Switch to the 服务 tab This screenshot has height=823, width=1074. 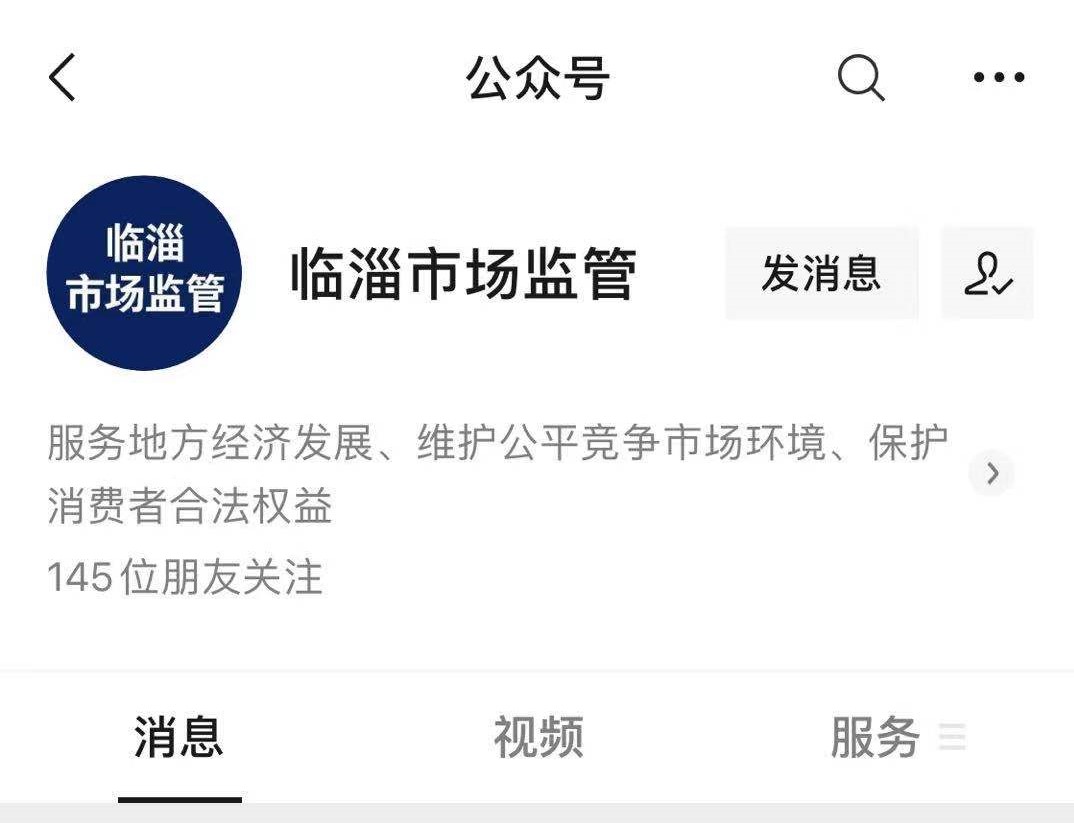(x=878, y=738)
